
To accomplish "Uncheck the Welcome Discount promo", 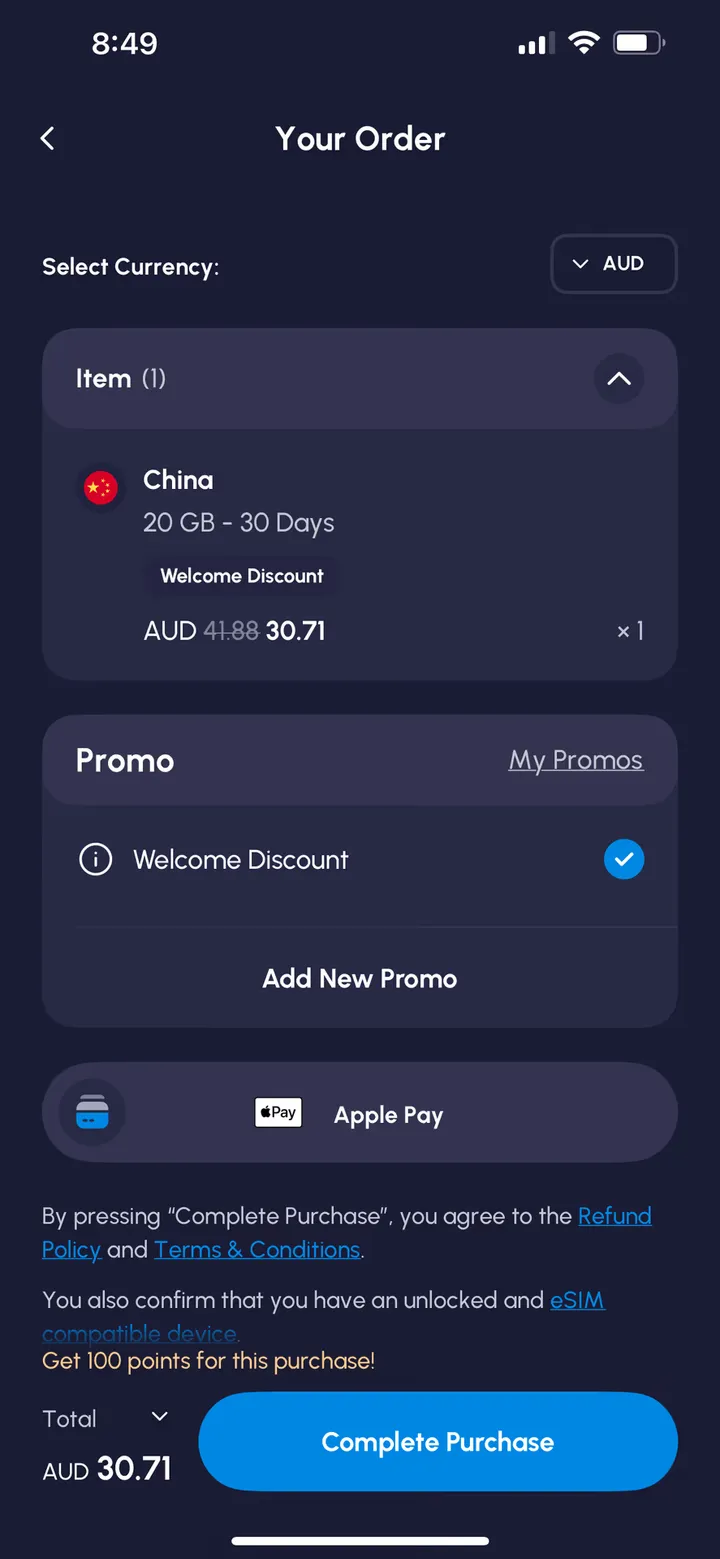I will click(x=624, y=859).
